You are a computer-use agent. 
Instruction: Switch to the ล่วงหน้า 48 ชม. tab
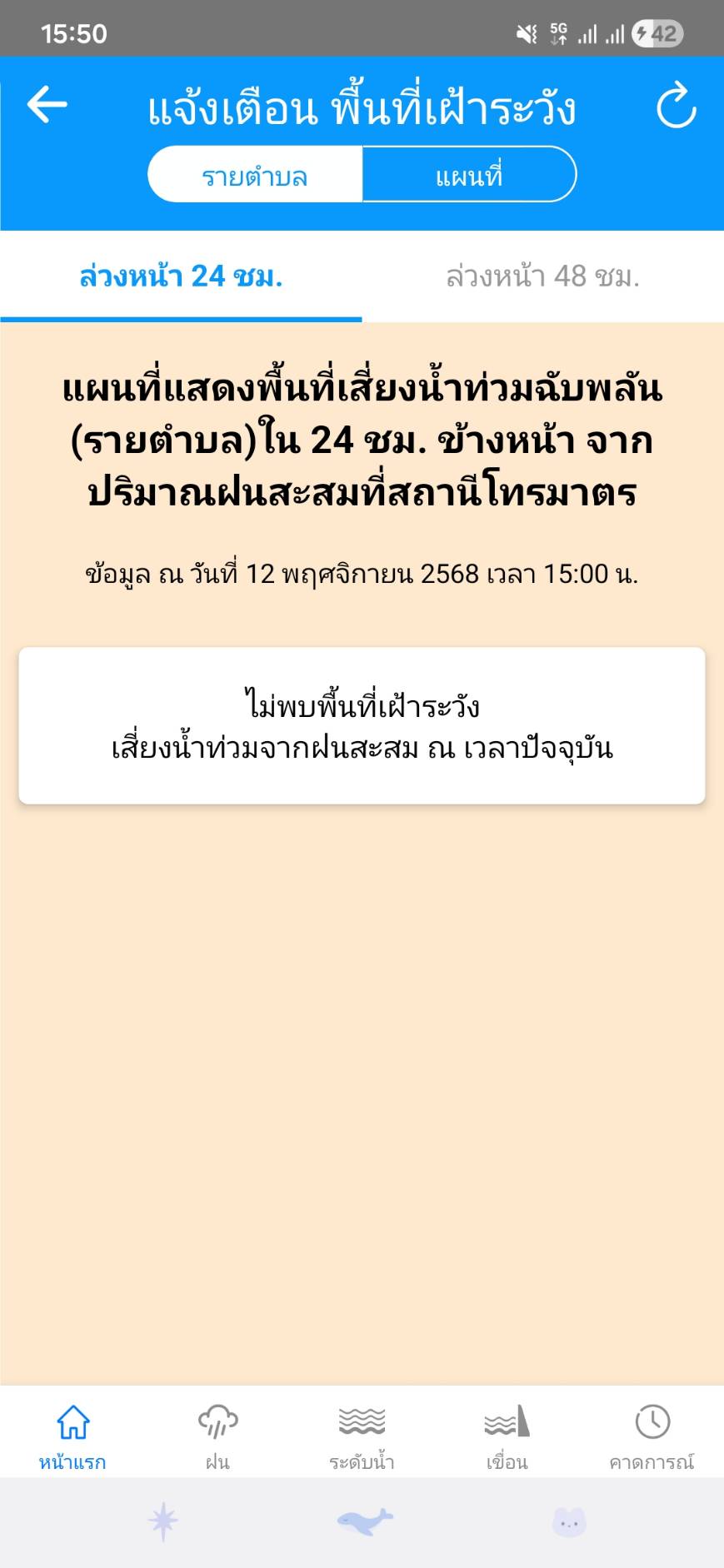(542, 276)
